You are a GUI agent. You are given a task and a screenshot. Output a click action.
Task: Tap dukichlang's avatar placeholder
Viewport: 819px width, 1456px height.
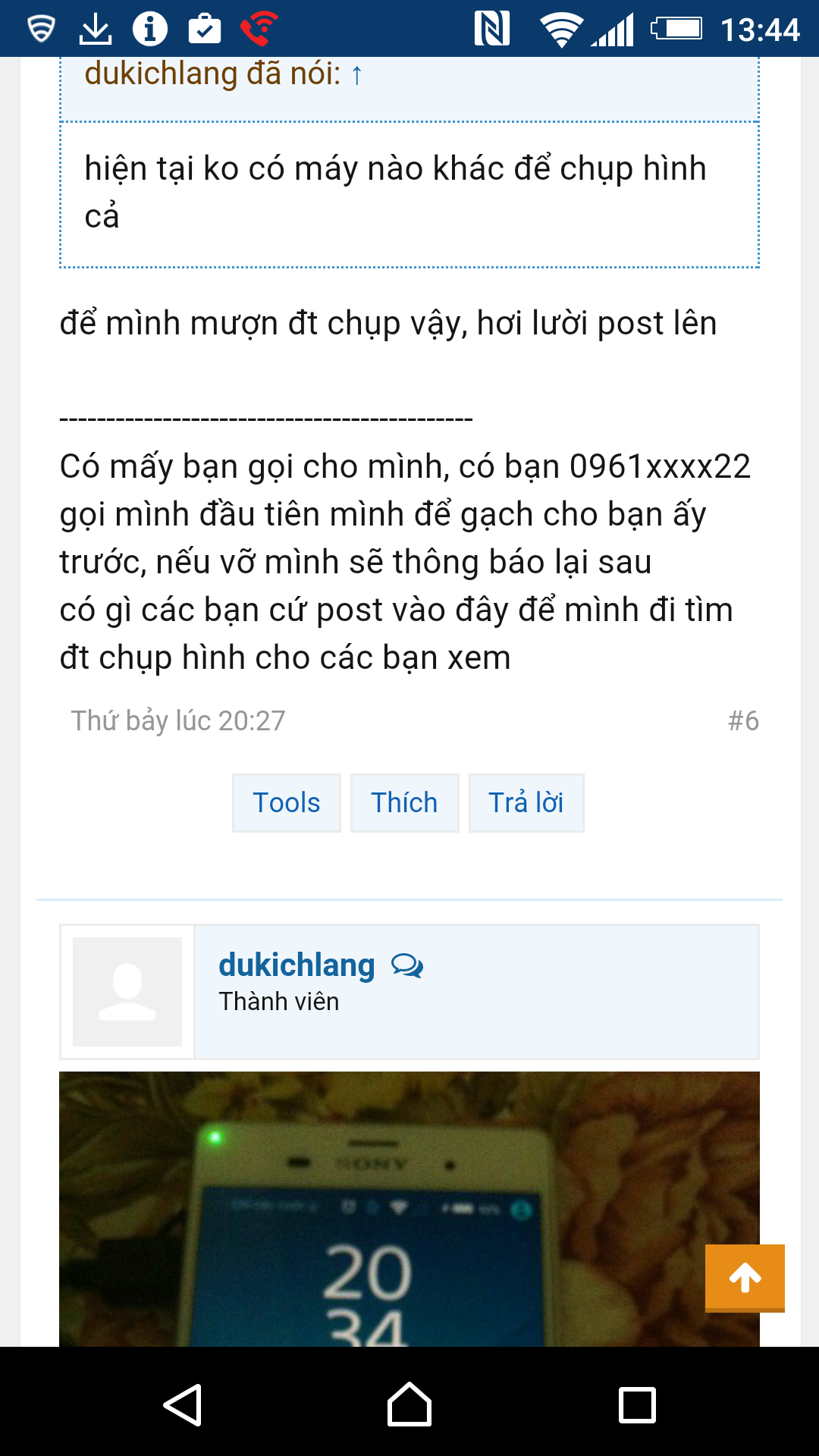pyautogui.click(x=127, y=992)
